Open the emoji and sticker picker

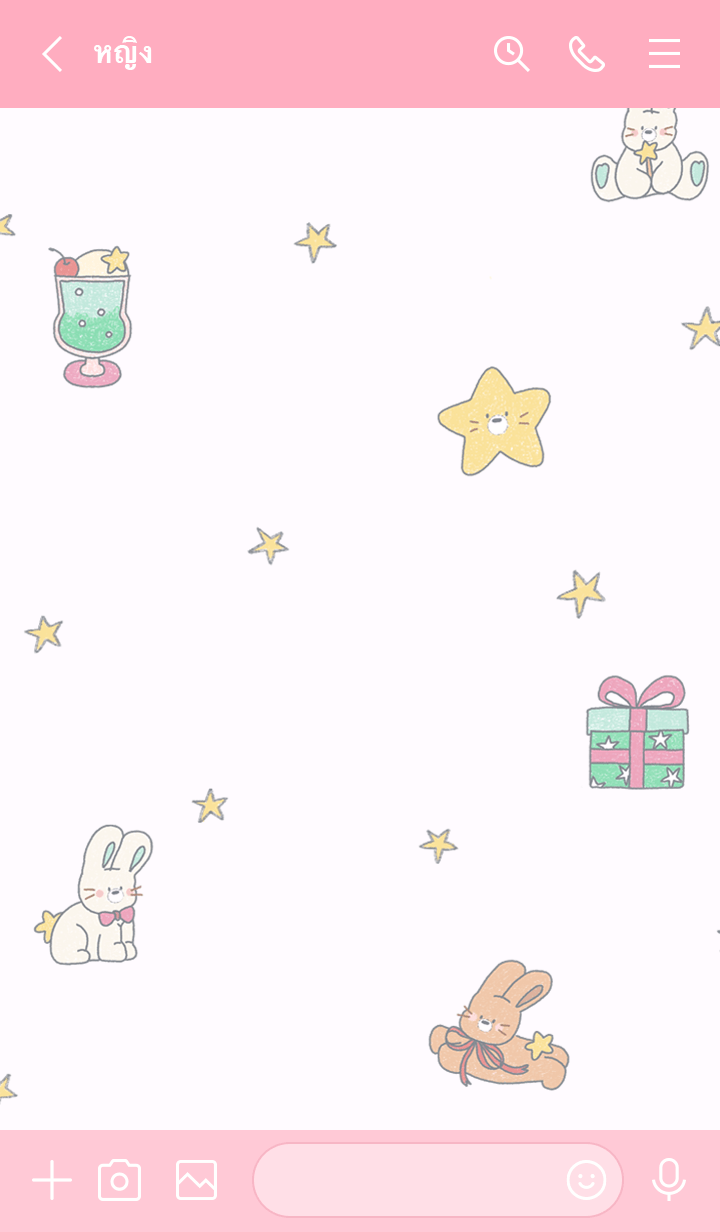(x=587, y=1180)
